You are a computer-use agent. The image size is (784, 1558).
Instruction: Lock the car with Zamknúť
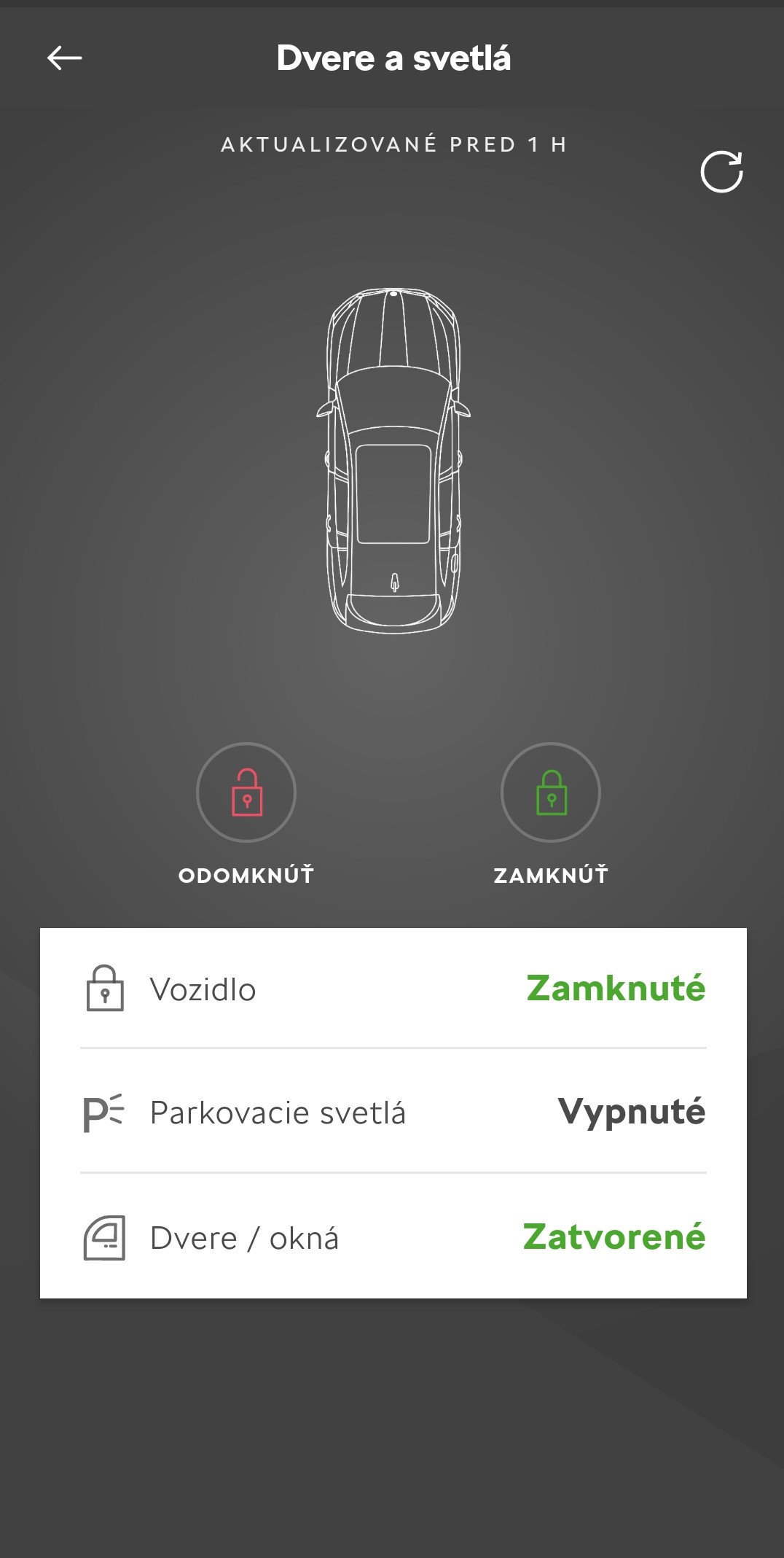(551, 792)
